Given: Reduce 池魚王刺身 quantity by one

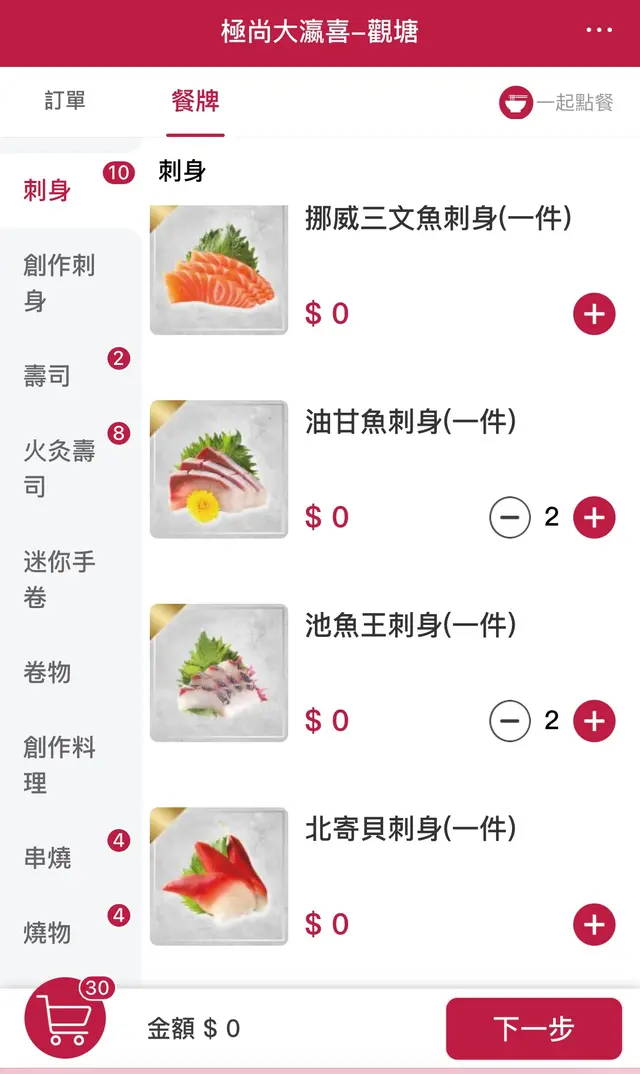Looking at the screenshot, I should 510,721.
